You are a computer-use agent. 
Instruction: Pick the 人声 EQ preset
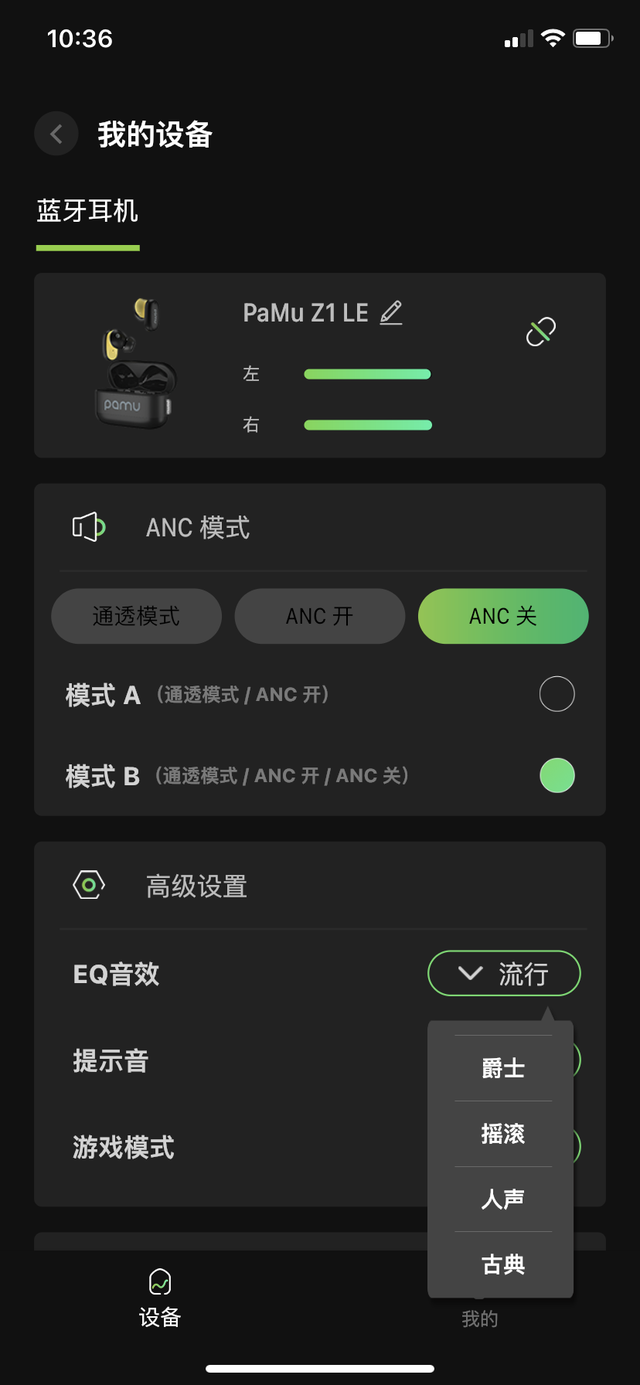coord(503,1199)
